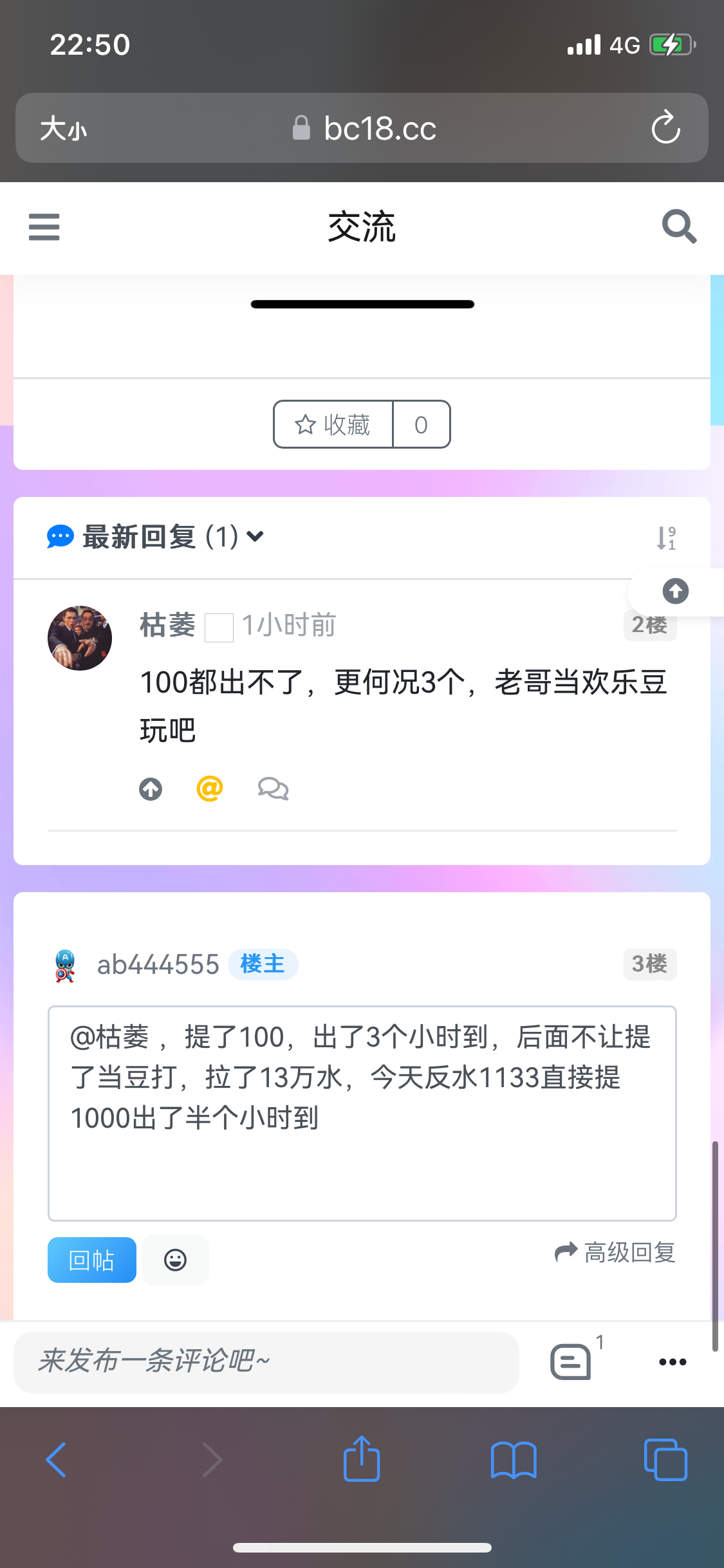Screen dimensions: 724x1568
Task: Go back in Safari
Action: 56,1460
